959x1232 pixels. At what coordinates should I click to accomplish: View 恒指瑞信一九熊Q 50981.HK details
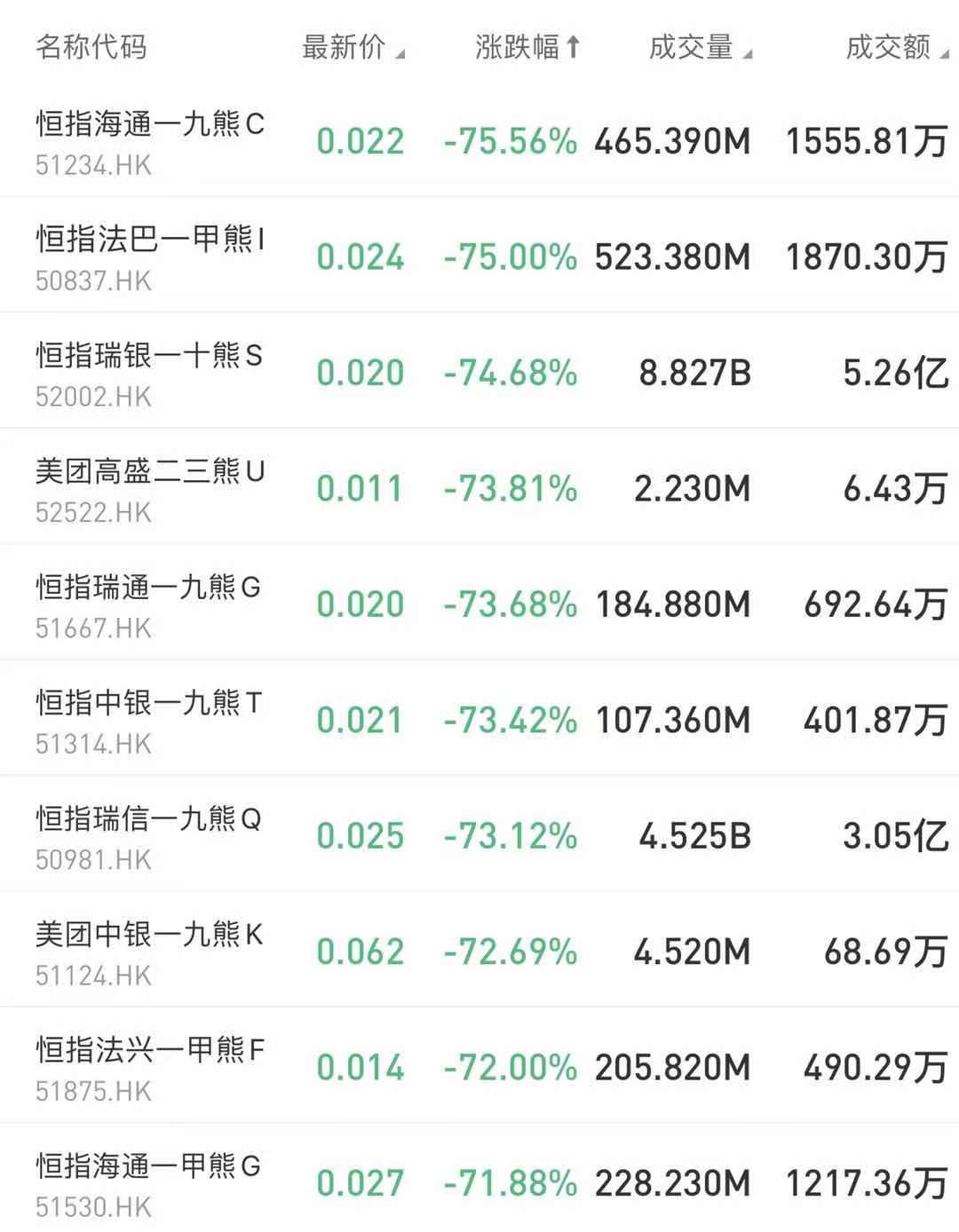(150, 836)
